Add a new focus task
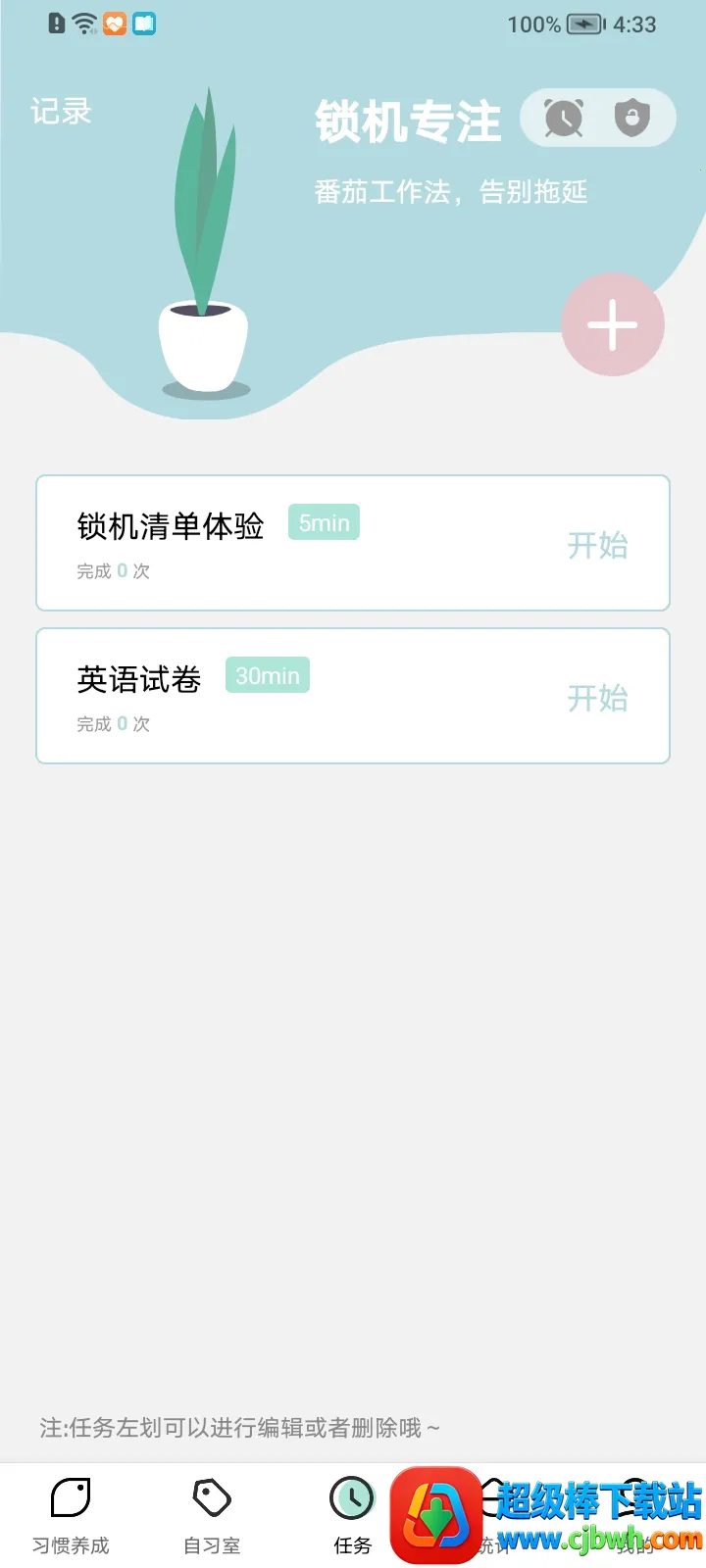Screen dimensions: 706x1568 click(613, 325)
